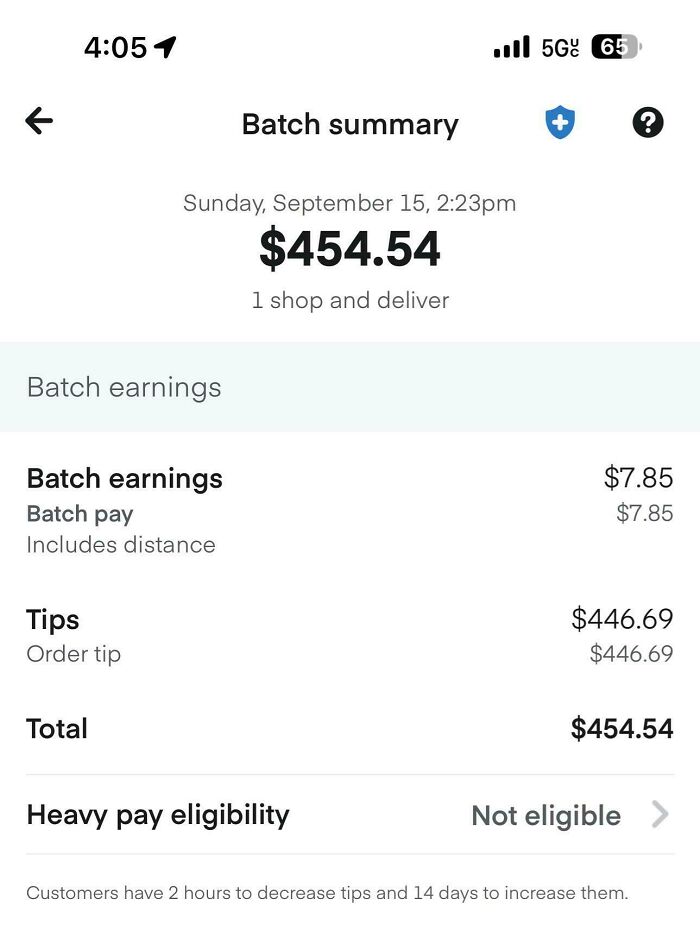Open Heavy pay eligibility details
Image resolution: width=700 pixels, height=943 pixels.
click(x=350, y=815)
